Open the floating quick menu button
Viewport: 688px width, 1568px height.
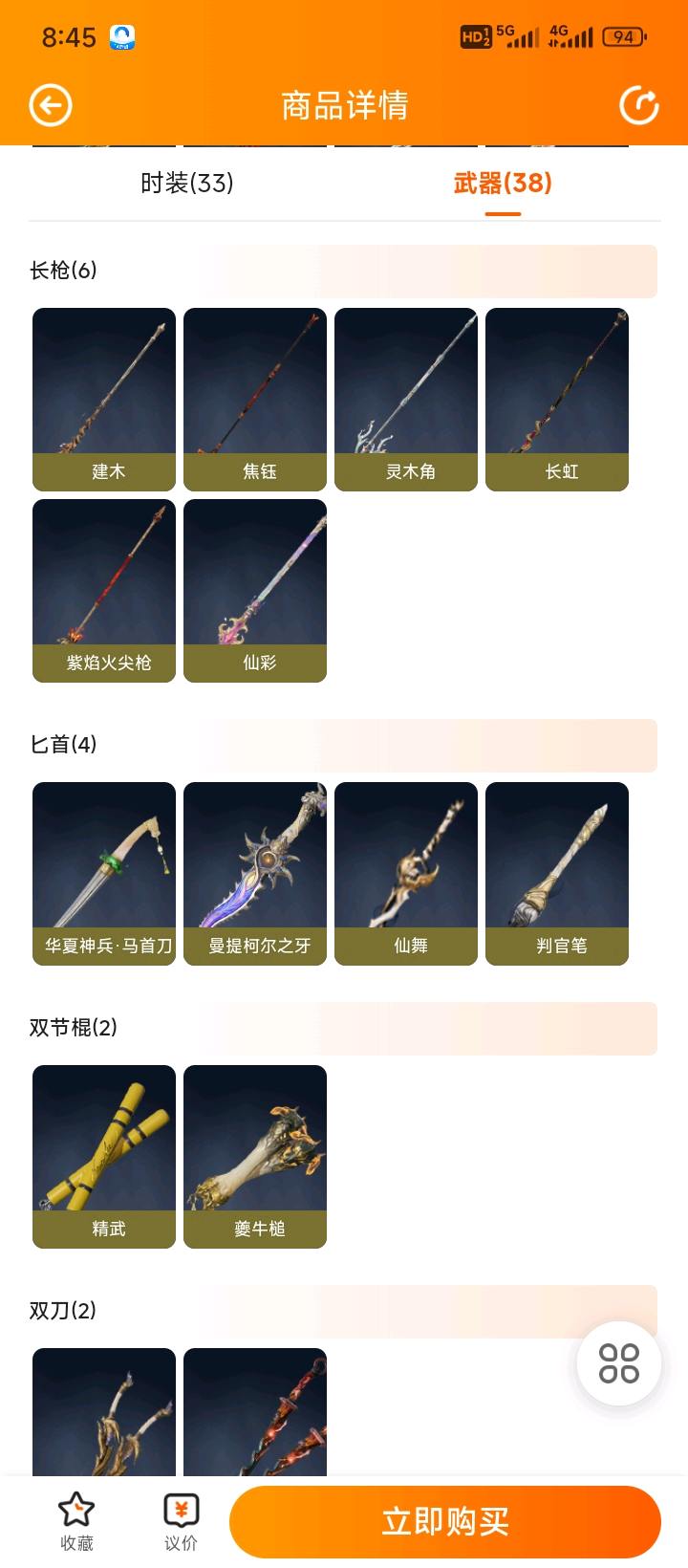click(618, 1363)
